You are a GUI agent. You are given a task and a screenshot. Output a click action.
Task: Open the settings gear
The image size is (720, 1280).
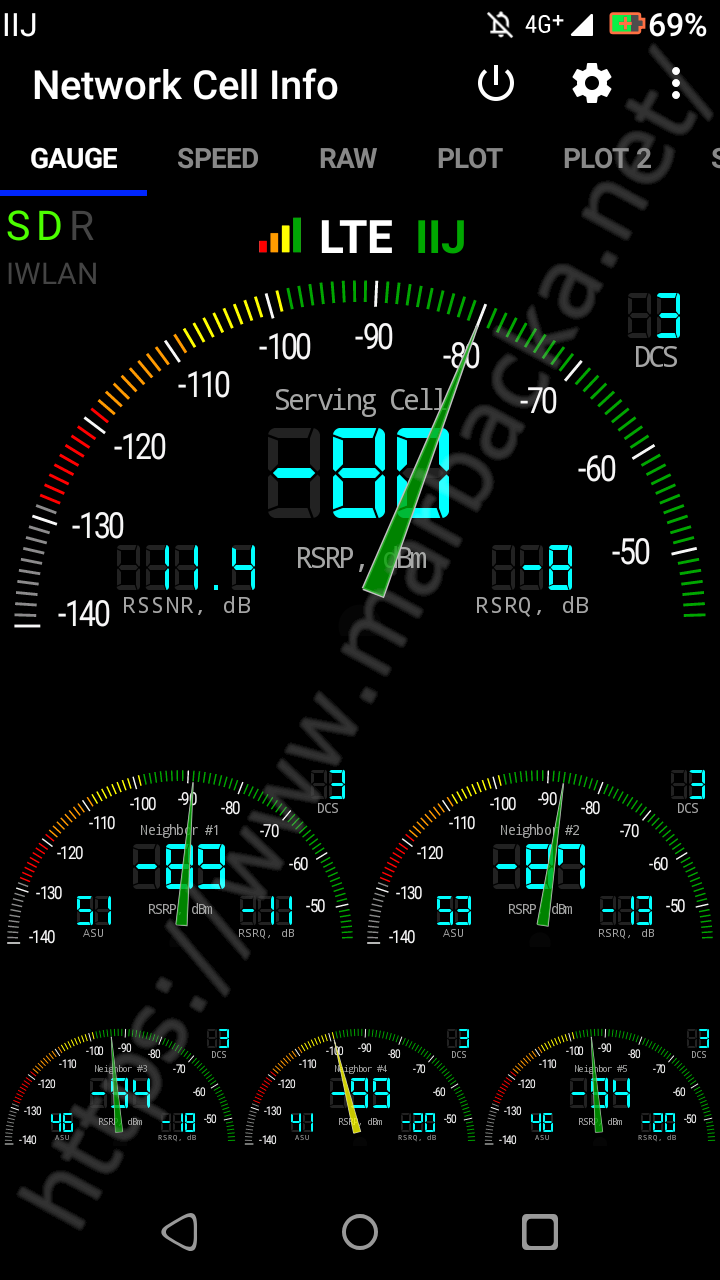(592, 84)
